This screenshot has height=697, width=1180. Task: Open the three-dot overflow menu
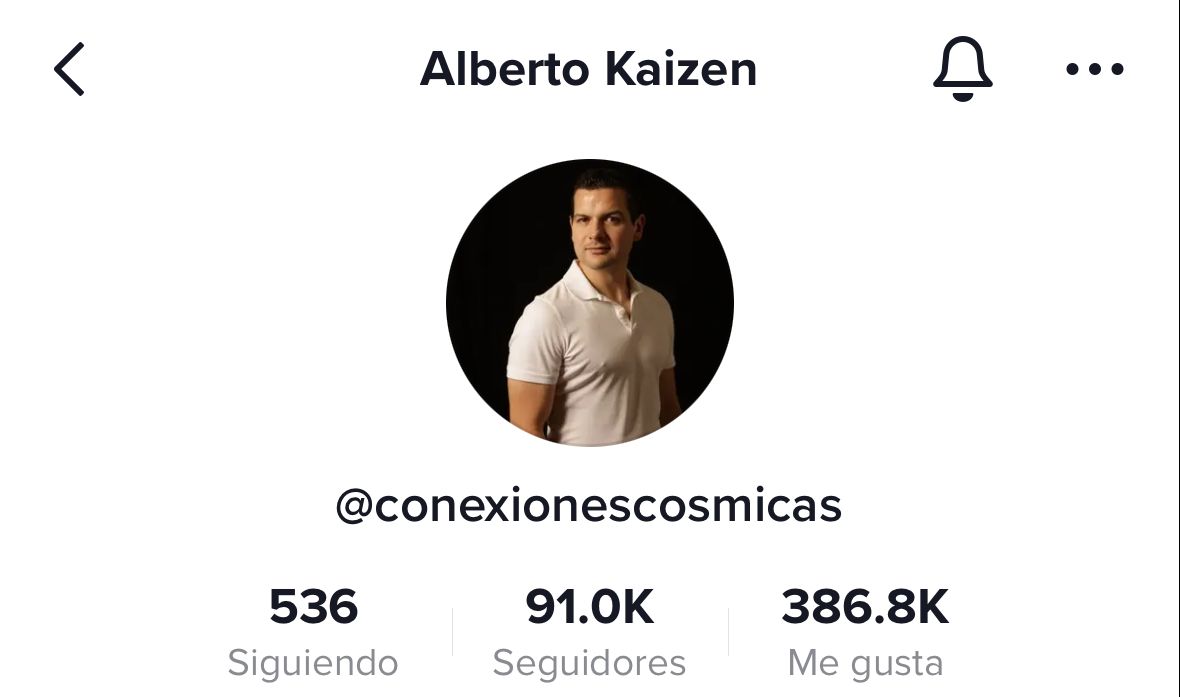point(1094,69)
